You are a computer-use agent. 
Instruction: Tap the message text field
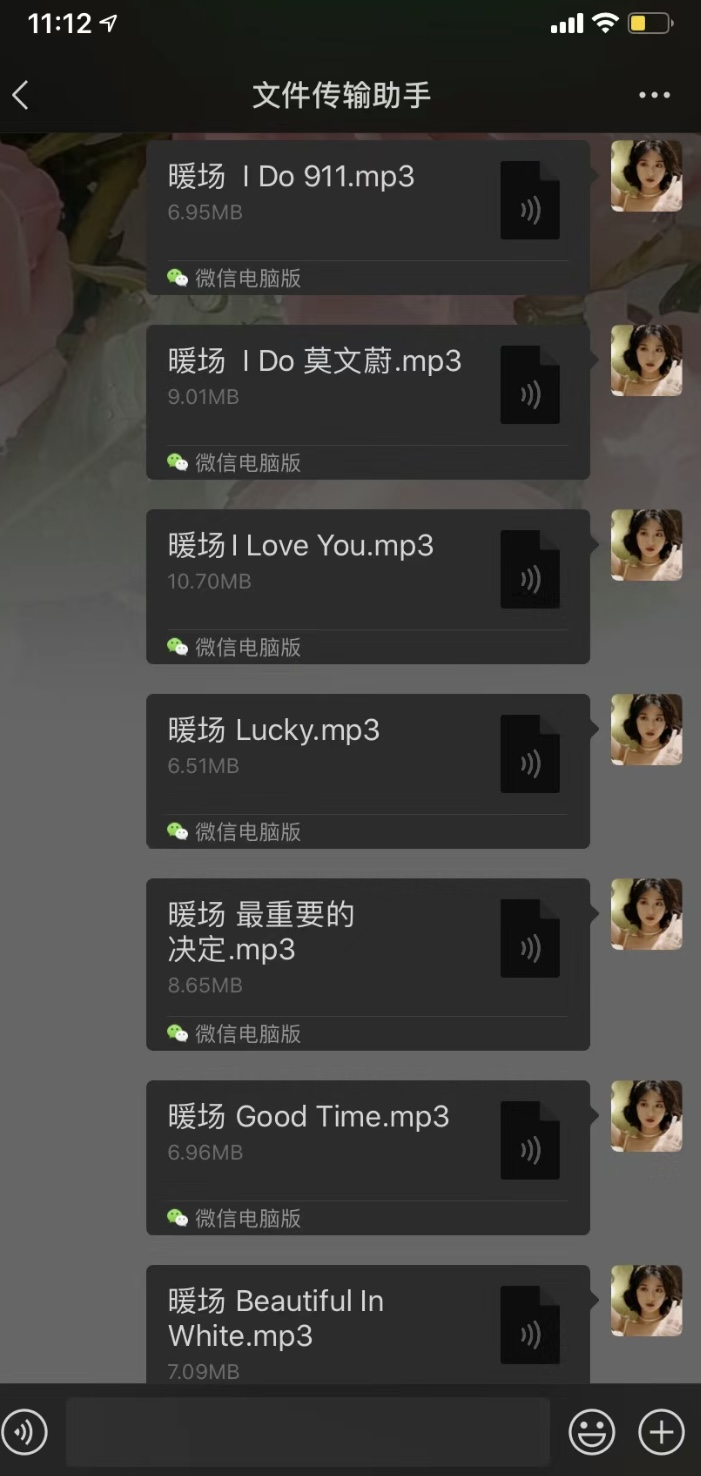[308, 1432]
